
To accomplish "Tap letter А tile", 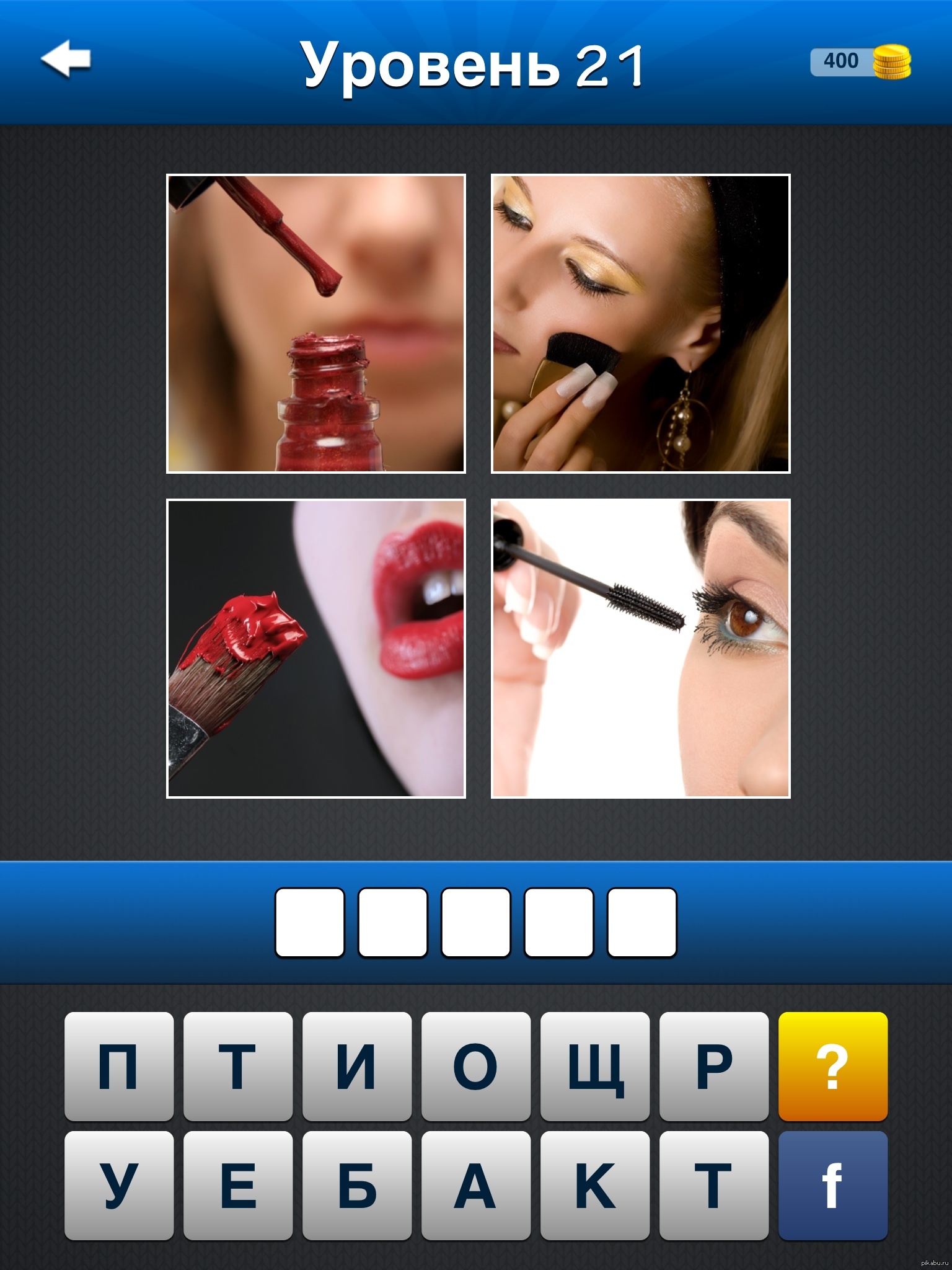I will point(475,1185).
